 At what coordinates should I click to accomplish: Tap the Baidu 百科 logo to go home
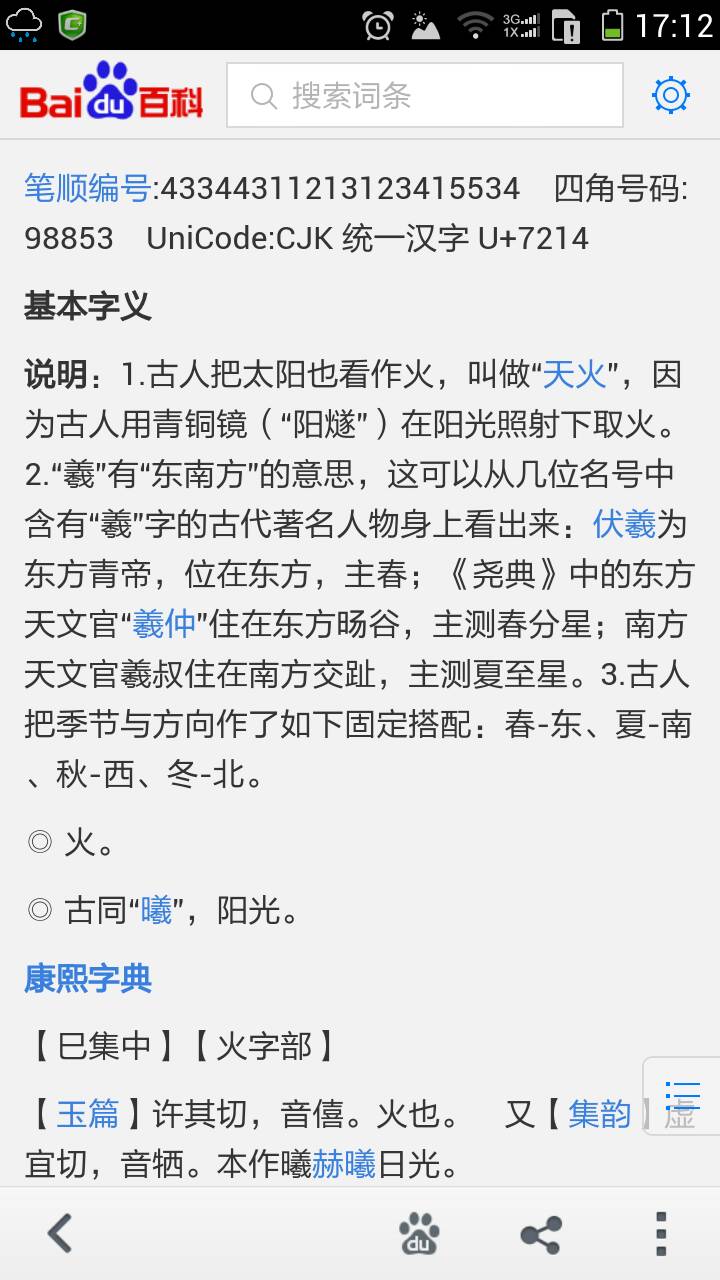[x=111, y=96]
